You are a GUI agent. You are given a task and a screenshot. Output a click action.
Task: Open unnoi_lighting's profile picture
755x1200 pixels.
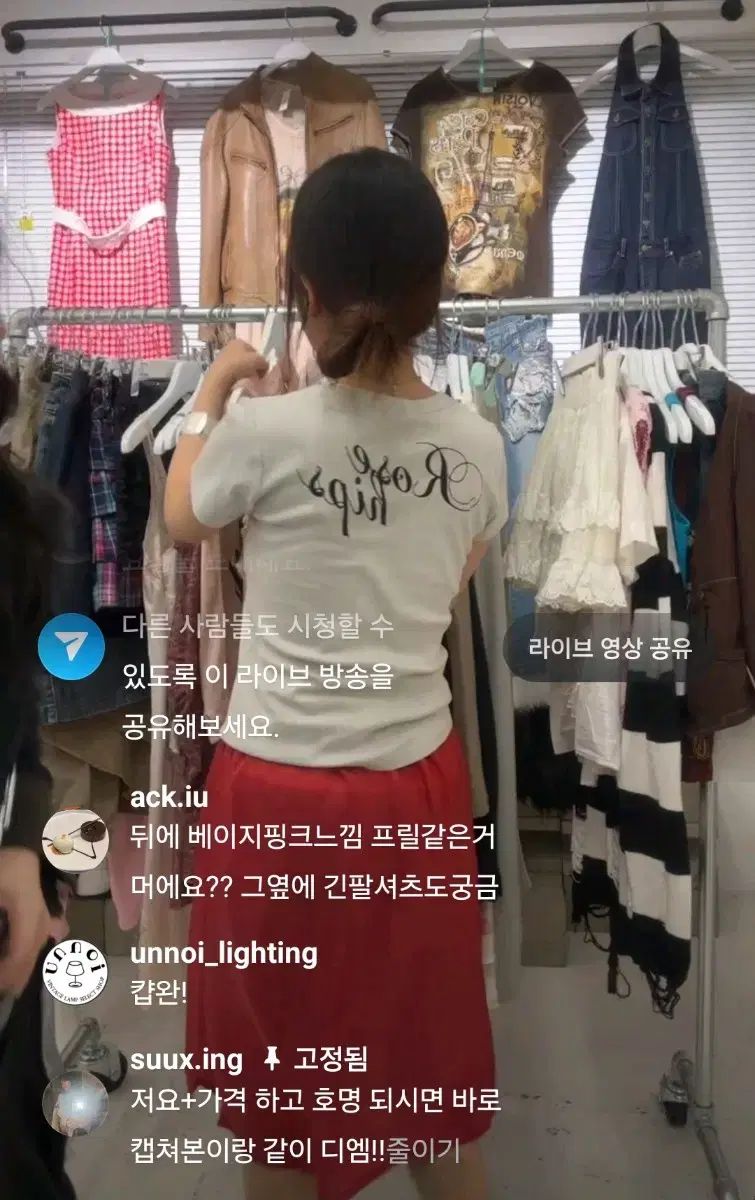[75, 971]
